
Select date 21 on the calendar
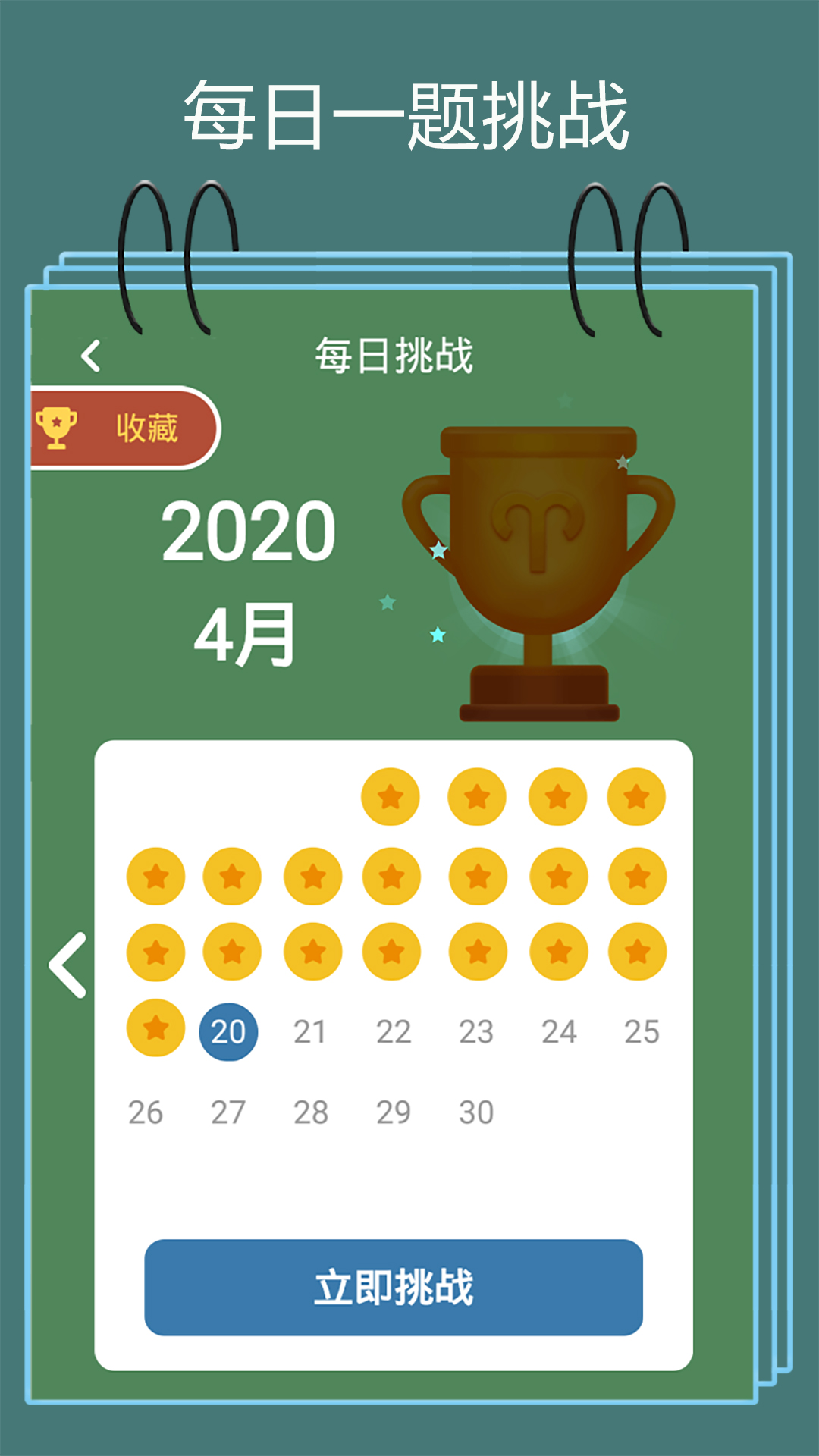click(311, 1029)
